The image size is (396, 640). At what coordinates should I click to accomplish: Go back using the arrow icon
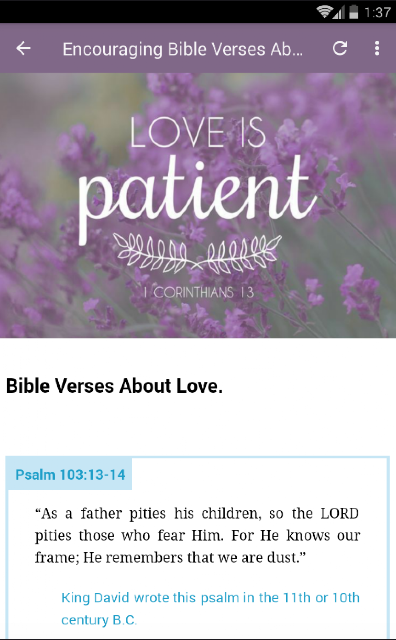(x=23, y=49)
